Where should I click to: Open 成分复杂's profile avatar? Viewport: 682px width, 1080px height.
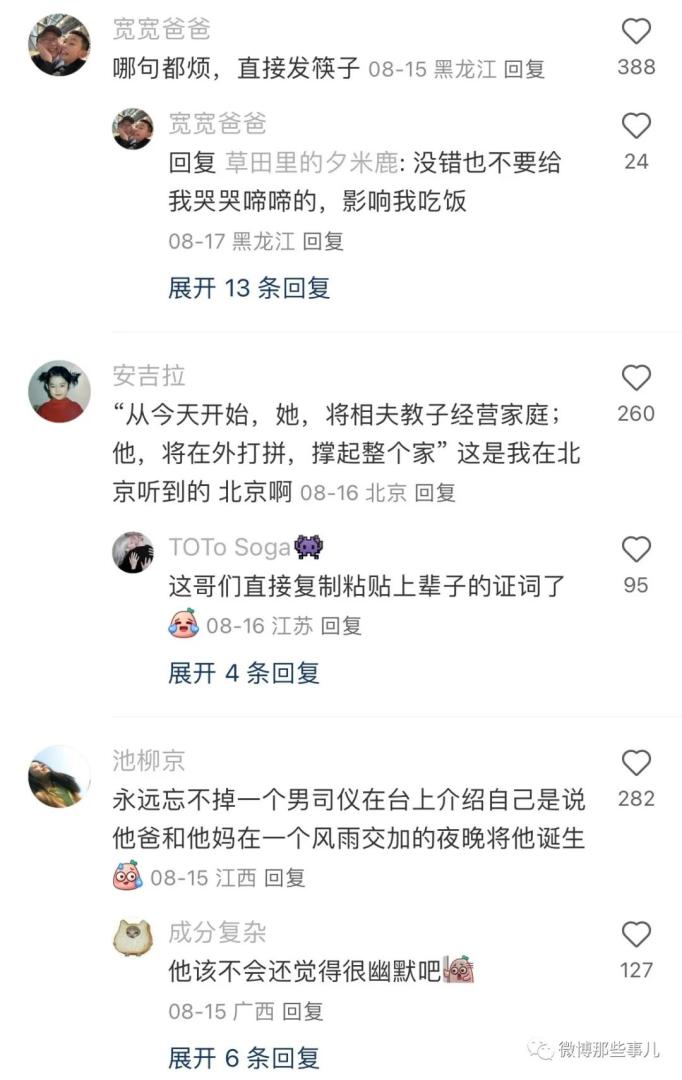tap(132, 937)
